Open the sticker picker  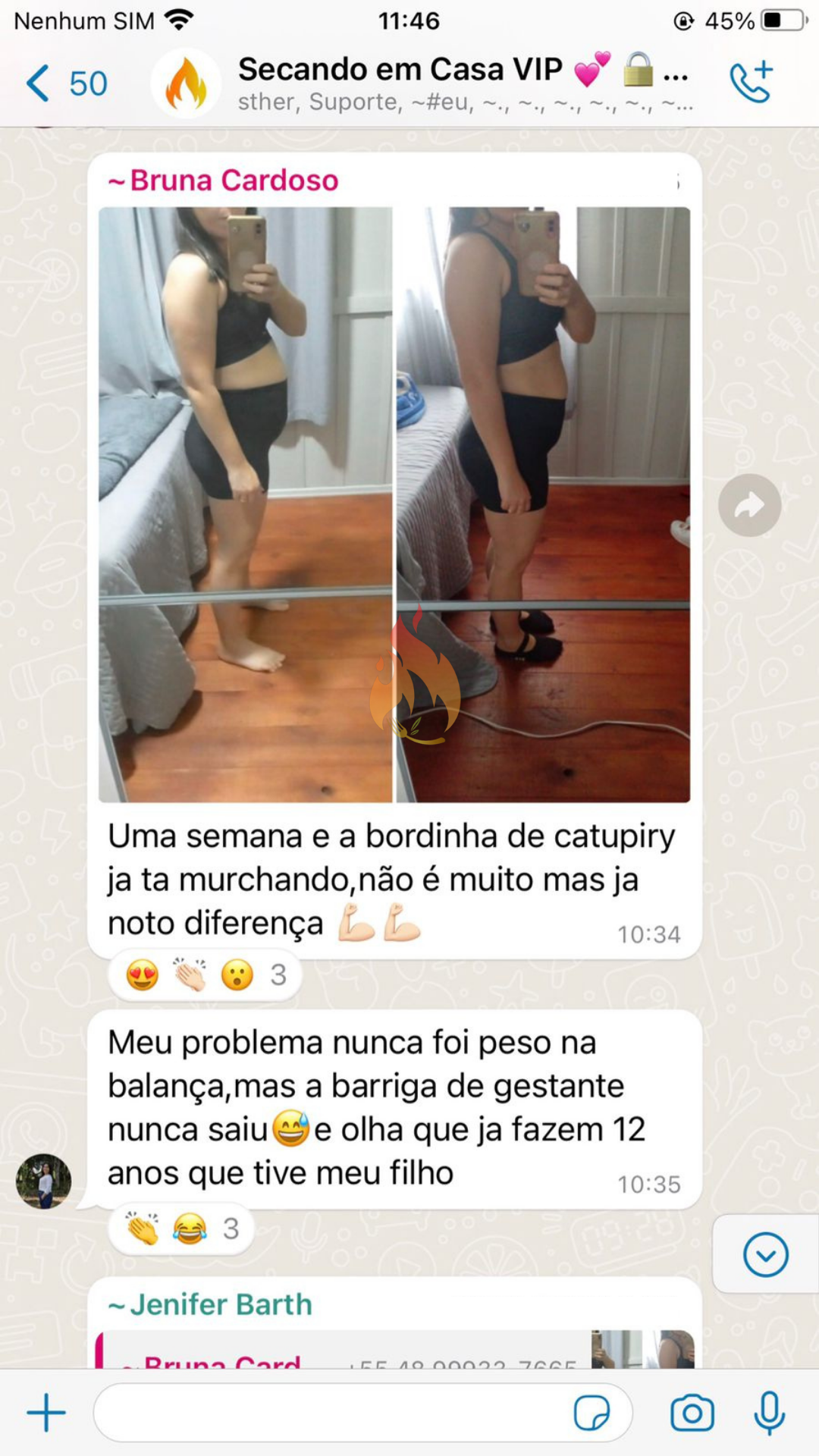point(591,1413)
